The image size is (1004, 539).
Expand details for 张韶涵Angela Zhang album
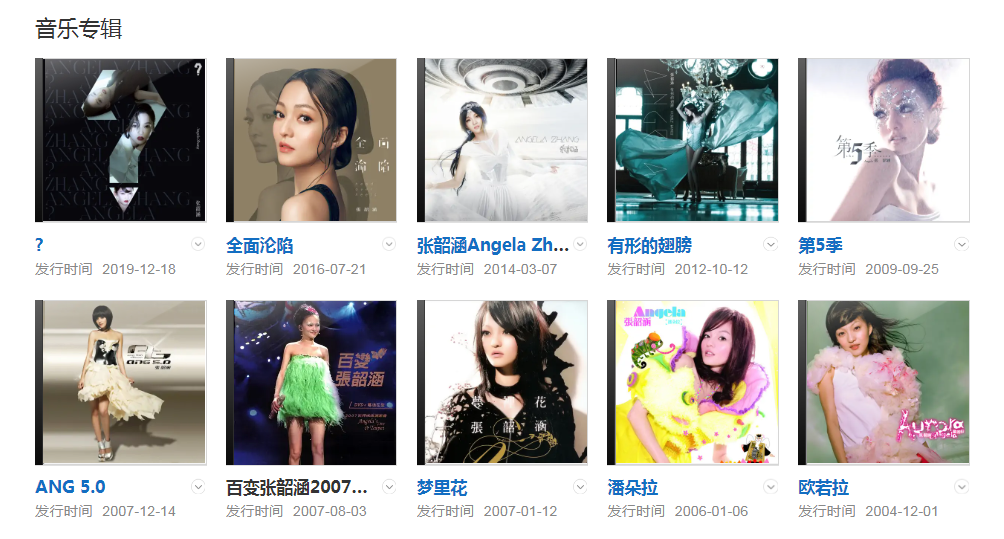(x=580, y=244)
